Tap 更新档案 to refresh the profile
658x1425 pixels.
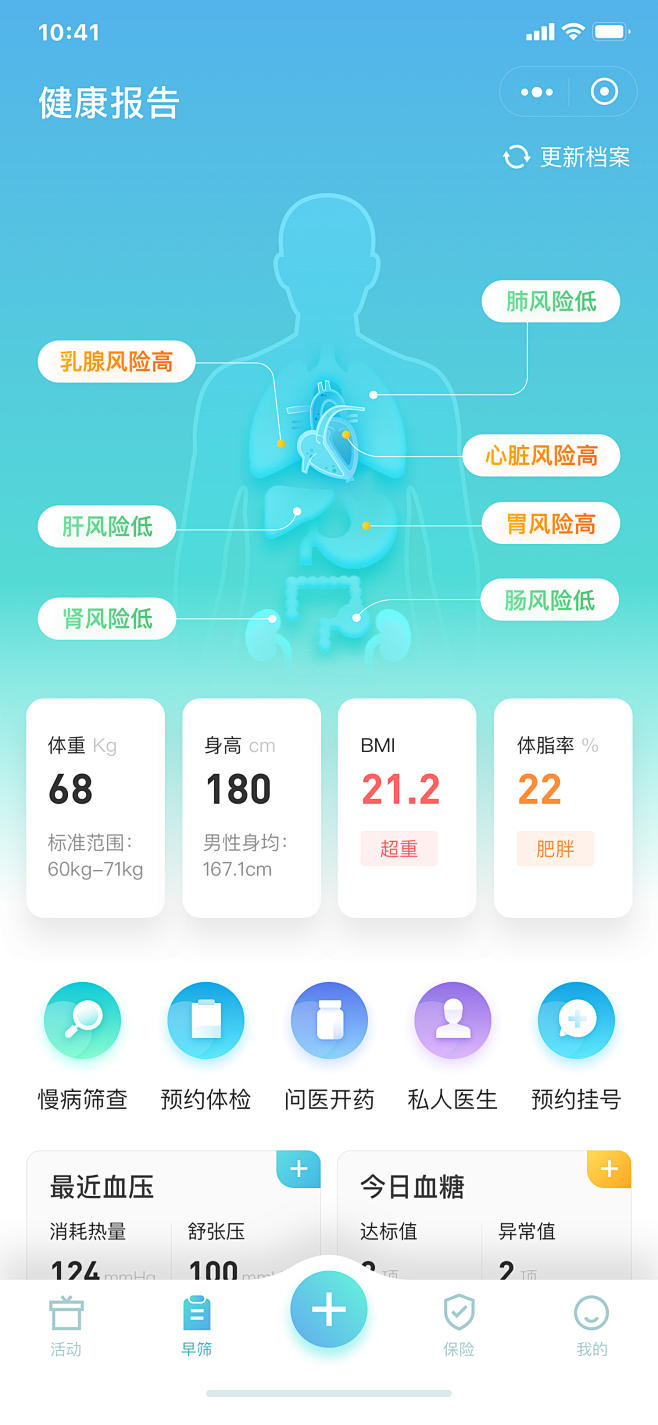click(567, 157)
